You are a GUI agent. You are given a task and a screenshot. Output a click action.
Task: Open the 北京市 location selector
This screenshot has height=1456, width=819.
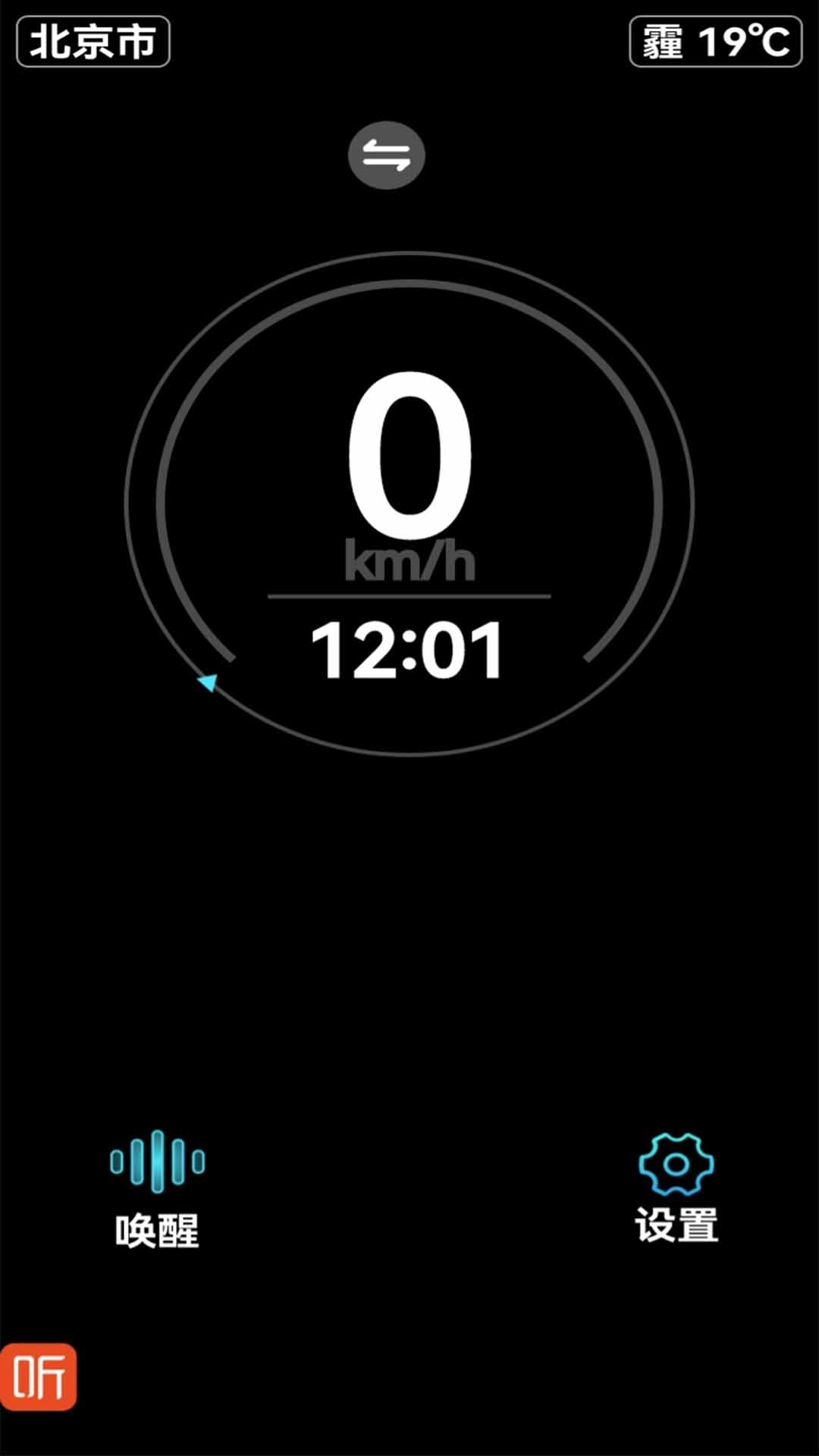tap(93, 42)
